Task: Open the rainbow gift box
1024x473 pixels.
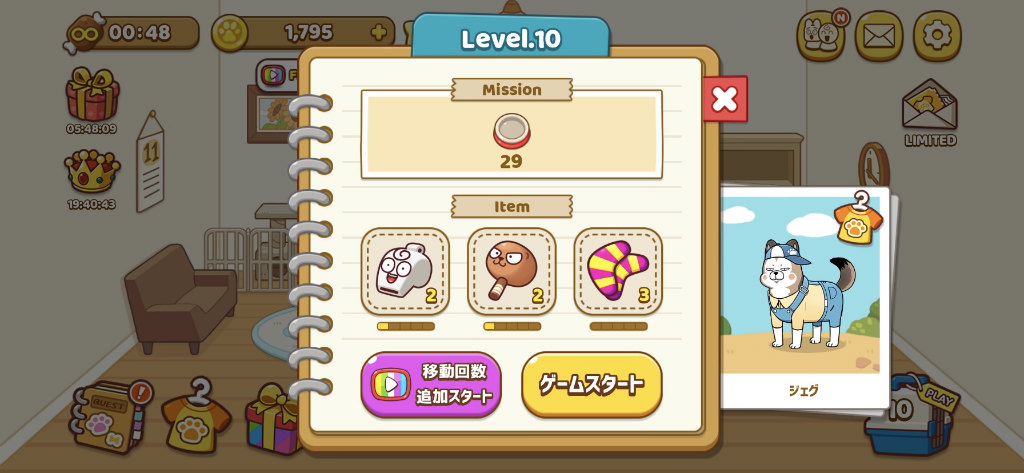Action: [271, 418]
